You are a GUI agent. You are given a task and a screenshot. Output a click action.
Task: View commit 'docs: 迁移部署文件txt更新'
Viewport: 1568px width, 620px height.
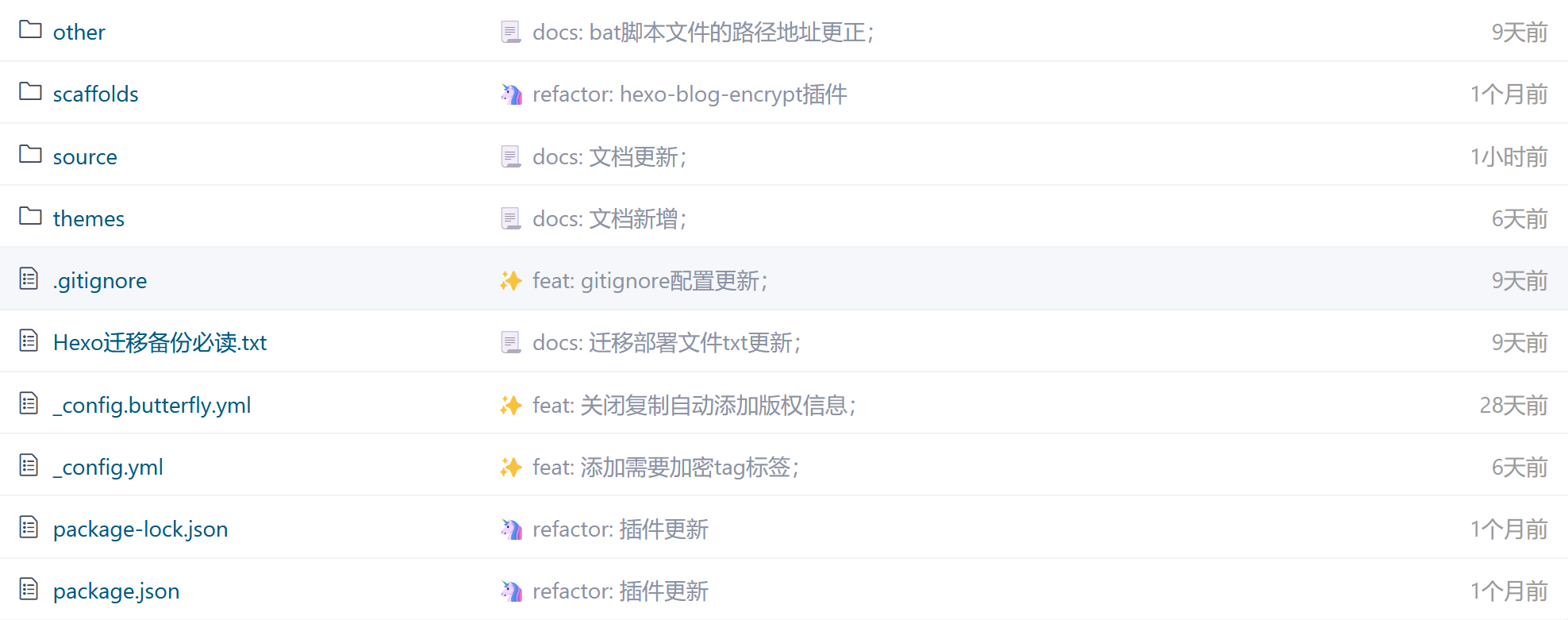(666, 343)
